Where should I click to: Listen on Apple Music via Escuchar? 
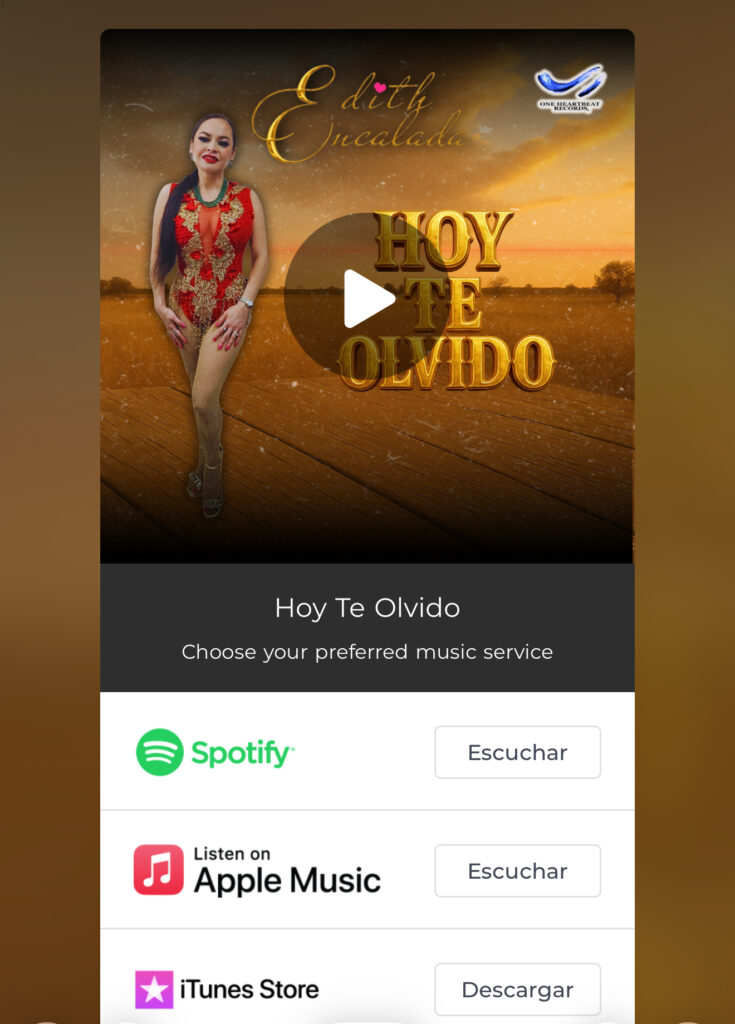[517, 871]
